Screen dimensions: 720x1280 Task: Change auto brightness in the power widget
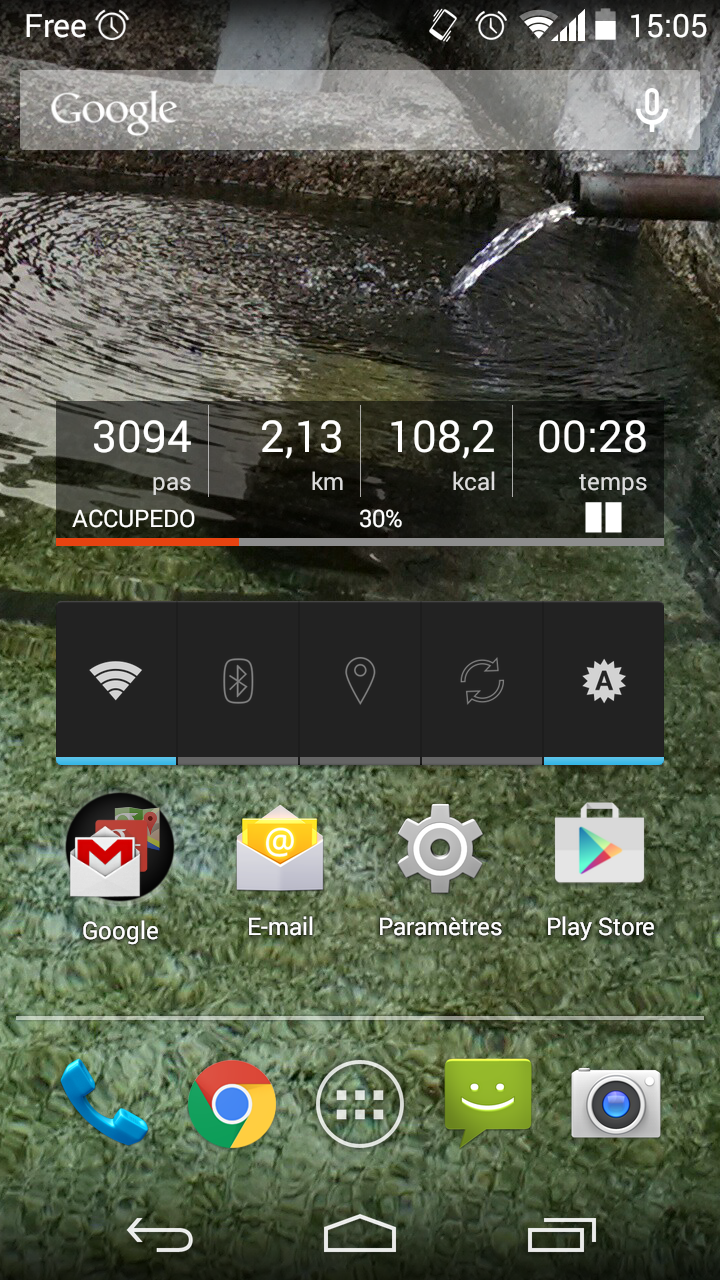[604, 682]
